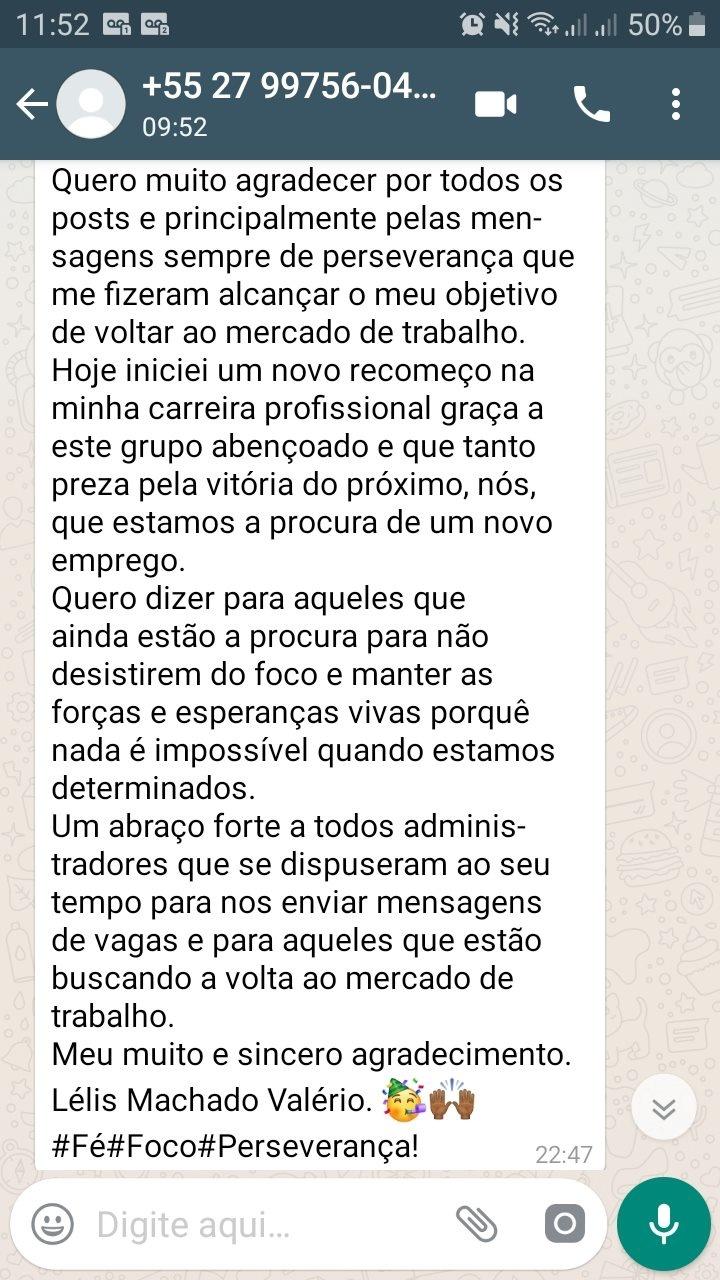Open the overflow menu

pos(677,104)
